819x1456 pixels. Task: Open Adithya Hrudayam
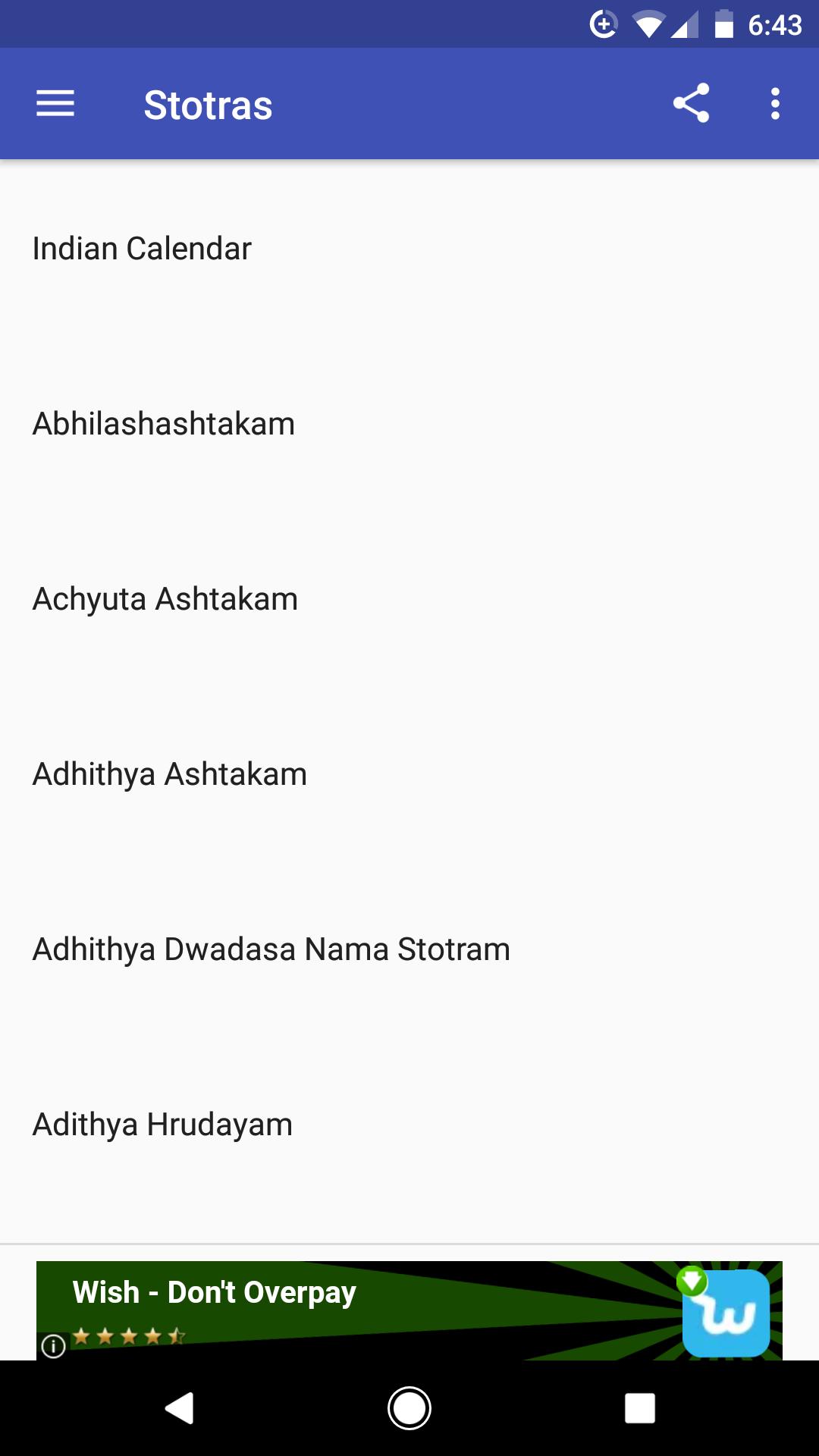(162, 1125)
